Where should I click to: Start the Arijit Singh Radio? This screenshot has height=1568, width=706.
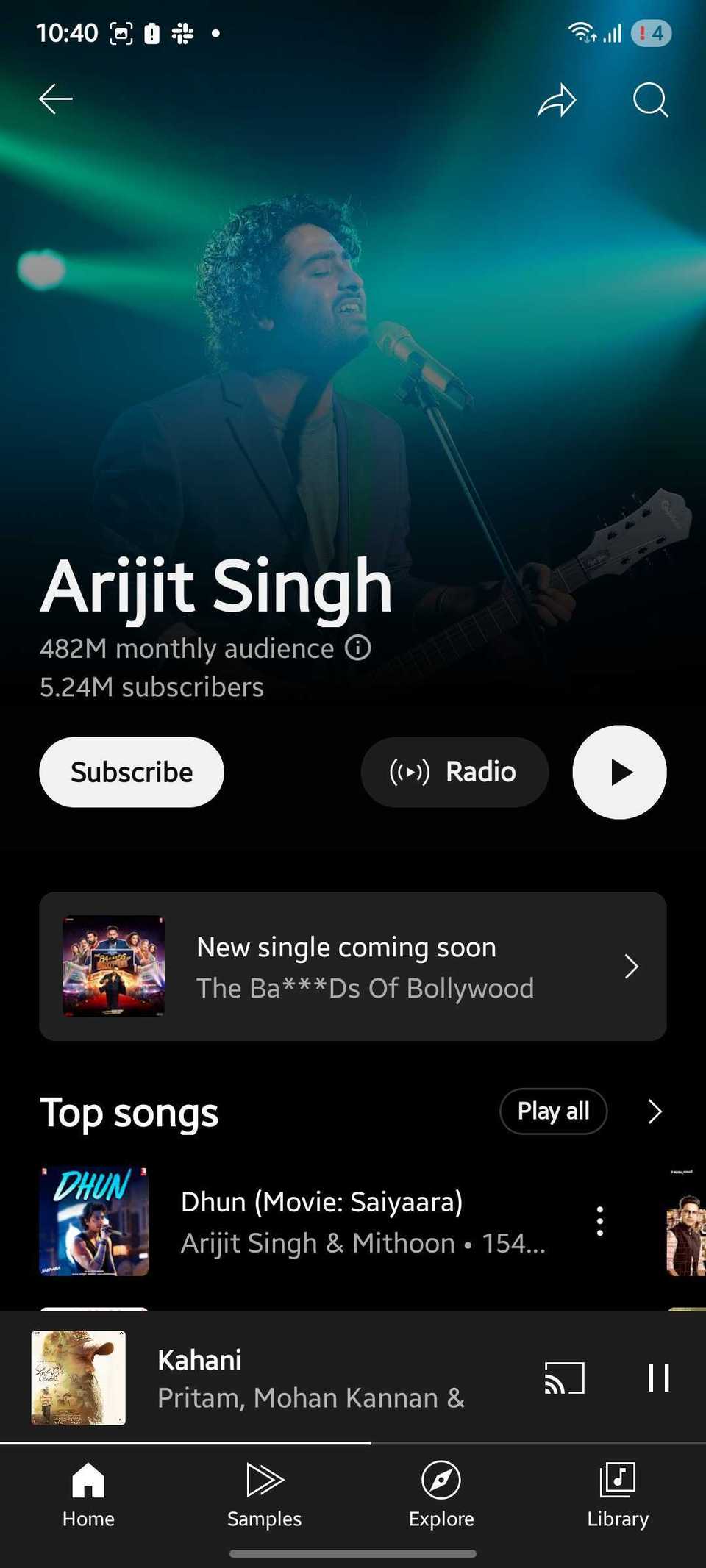click(x=454, y=772)
